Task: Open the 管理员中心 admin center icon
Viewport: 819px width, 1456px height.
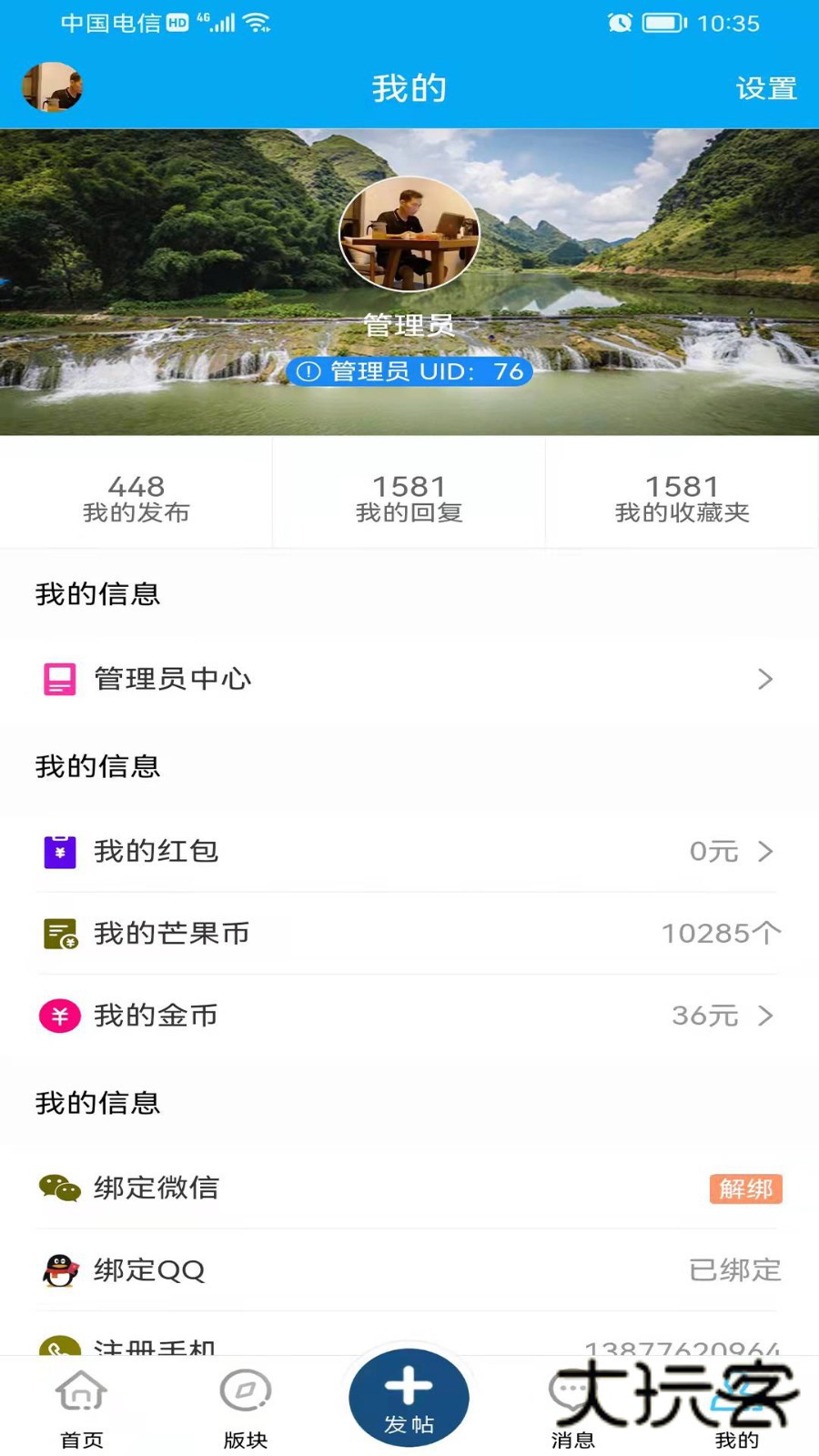Action: [59, 679]
